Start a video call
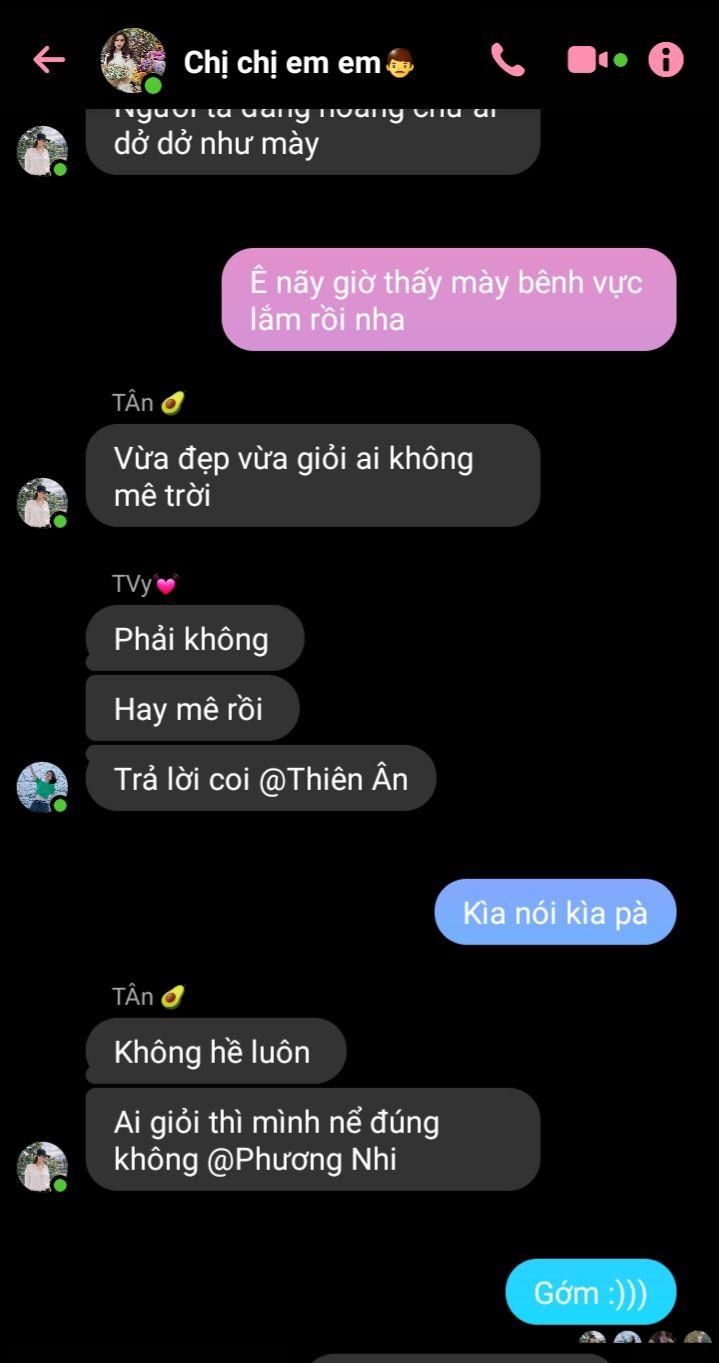Viewport: 719px width, 1363px height. pyautogui.click(x=590, y=61)
